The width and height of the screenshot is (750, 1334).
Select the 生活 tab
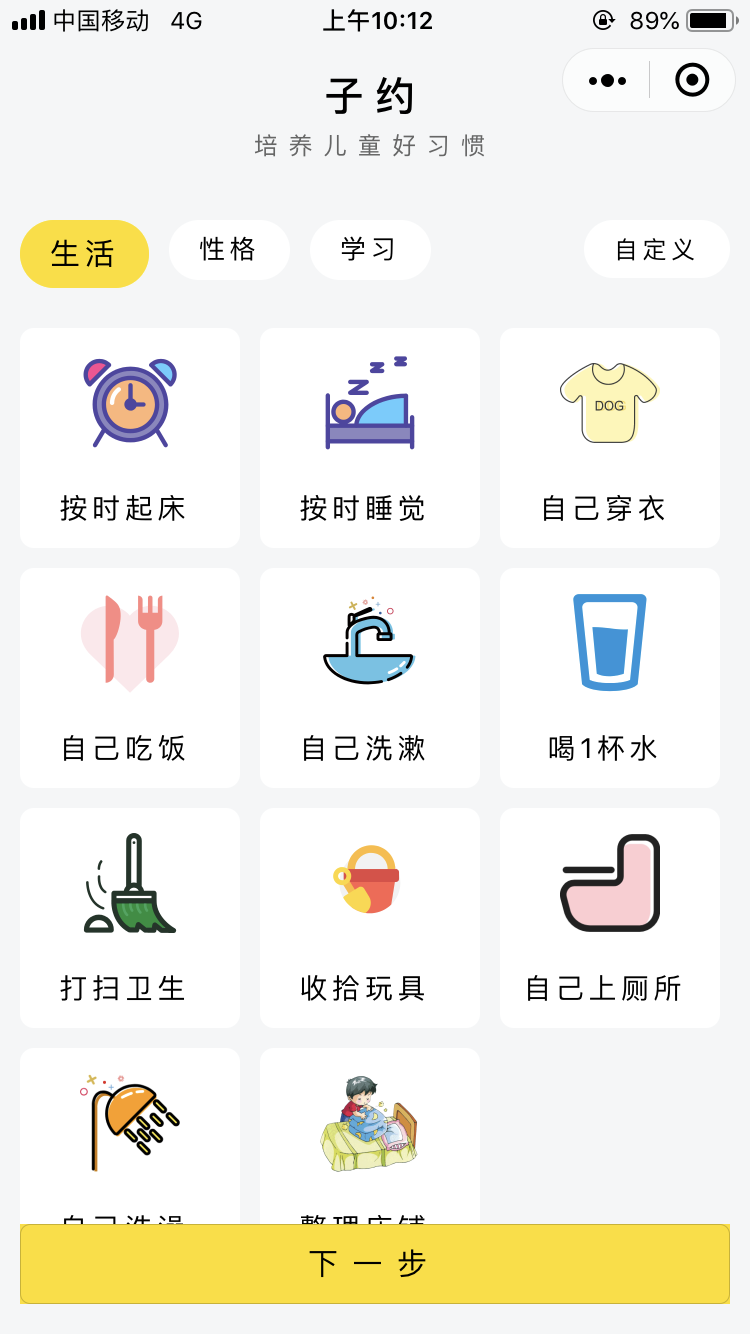point(84,253)
